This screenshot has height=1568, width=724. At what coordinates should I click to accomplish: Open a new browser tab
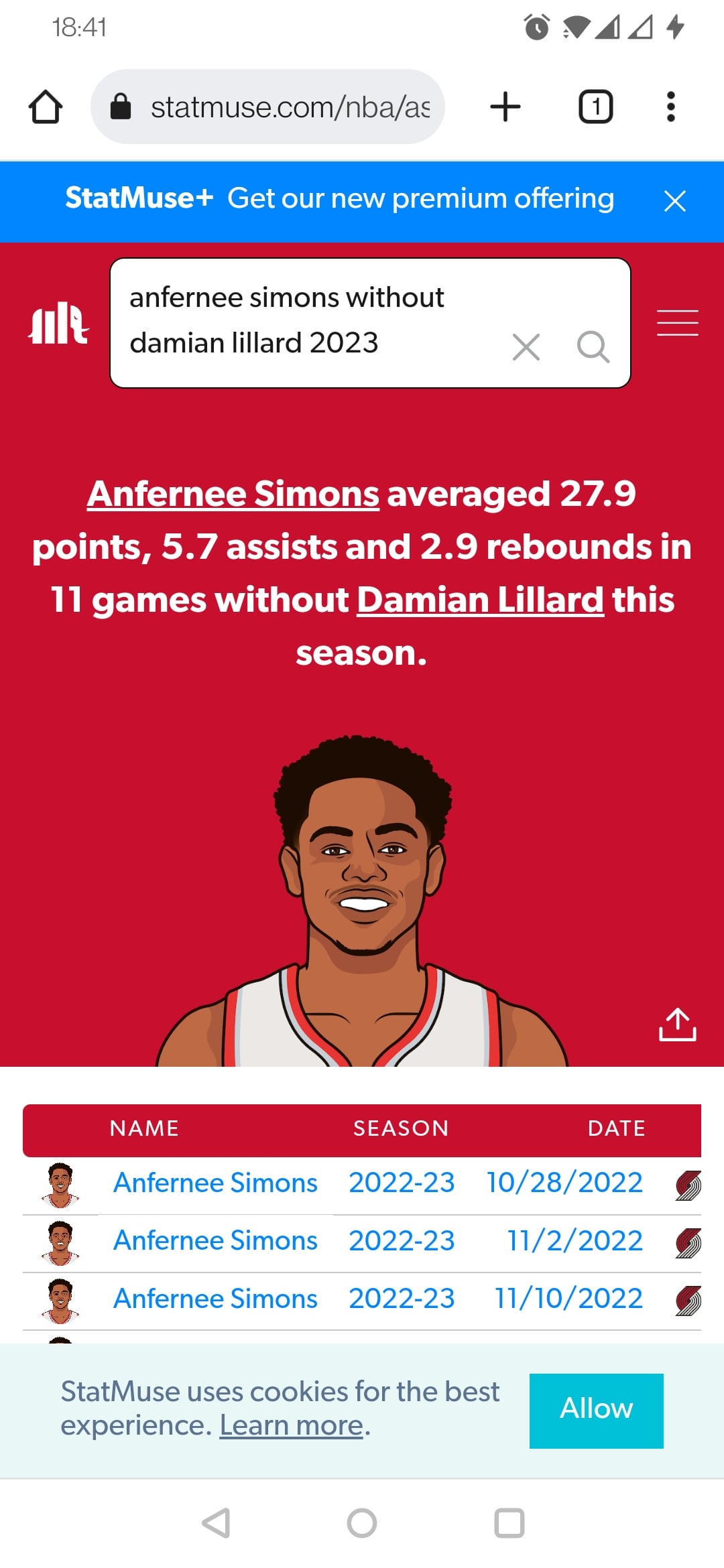coord(505,107)
